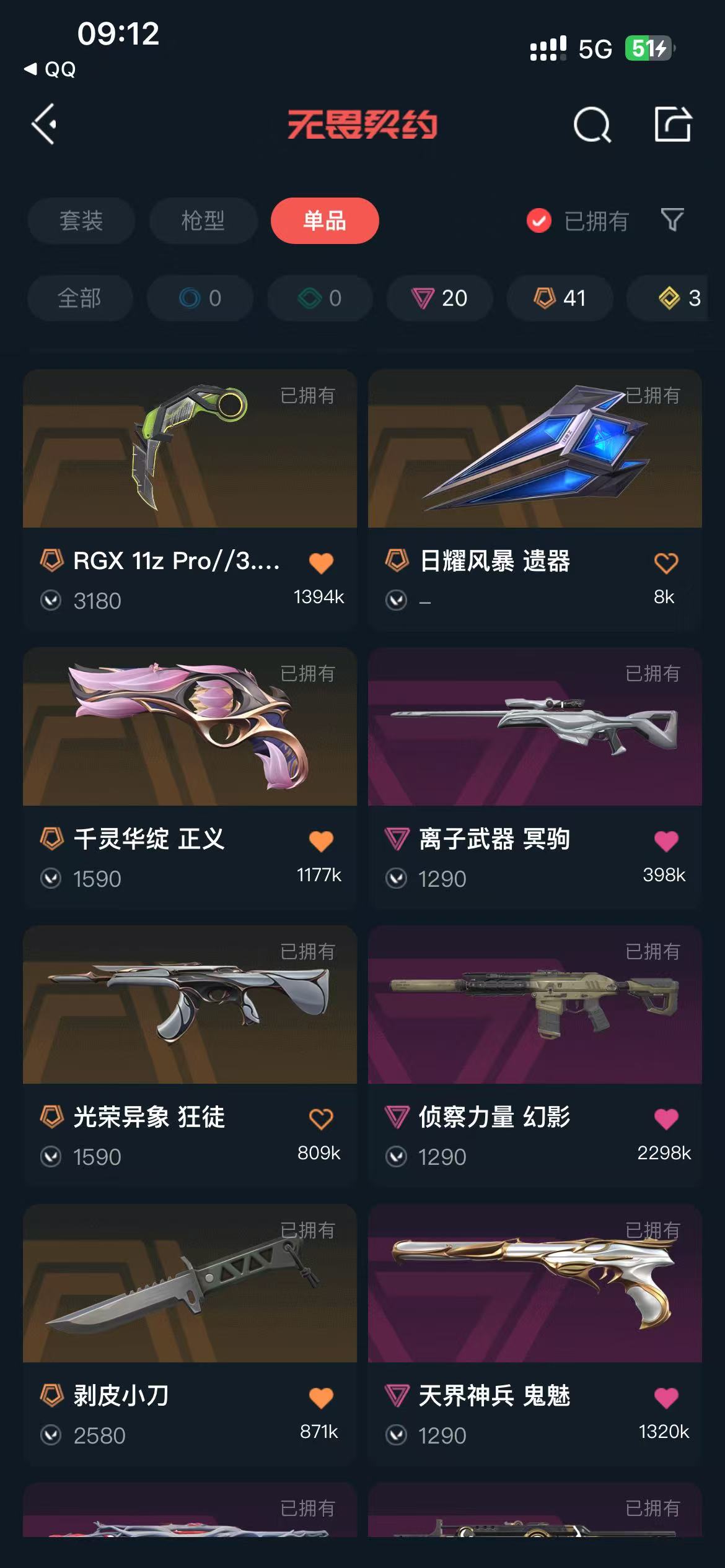The image size is (725, 1568).
Task: Switch to the 枪型 tab
Action: (203, 221)
